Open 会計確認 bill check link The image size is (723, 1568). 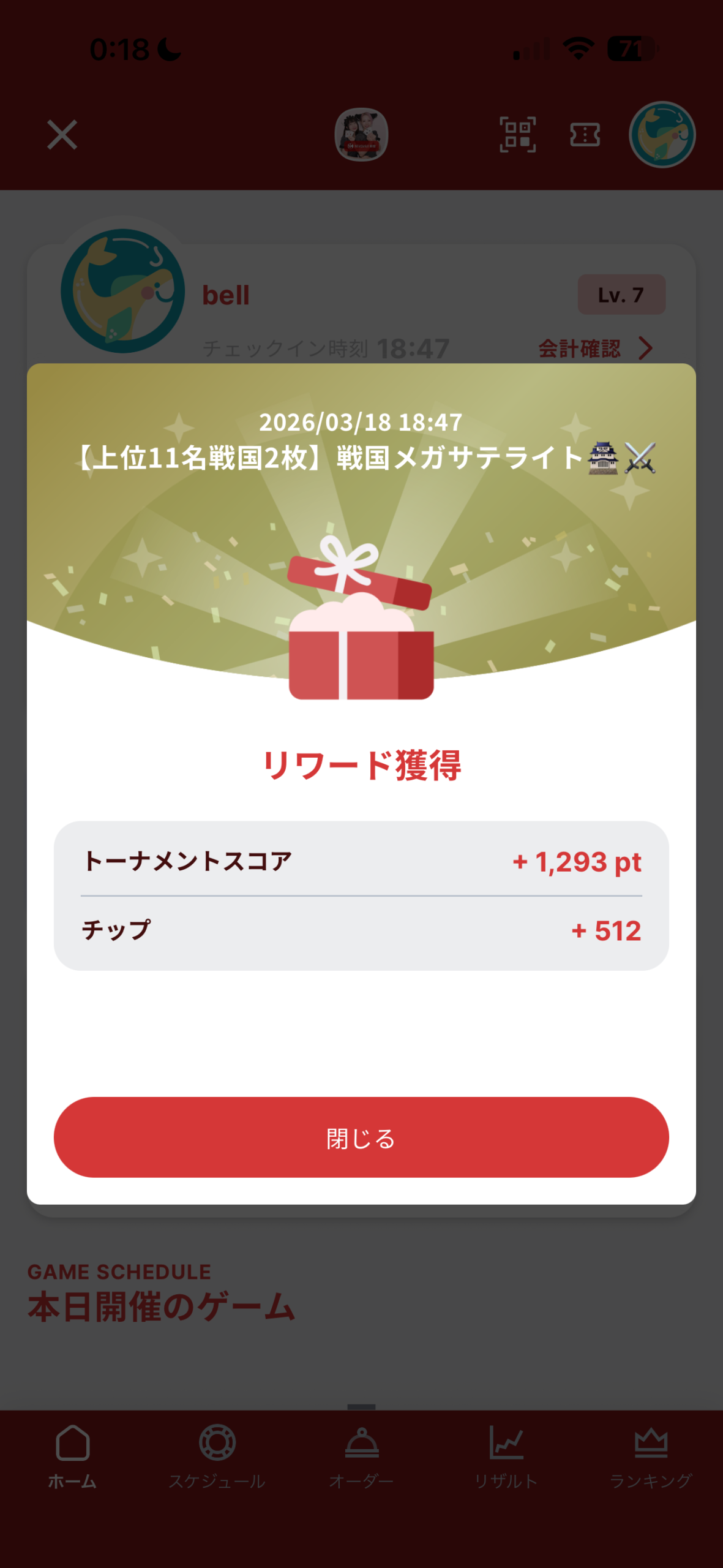(595, 349)
